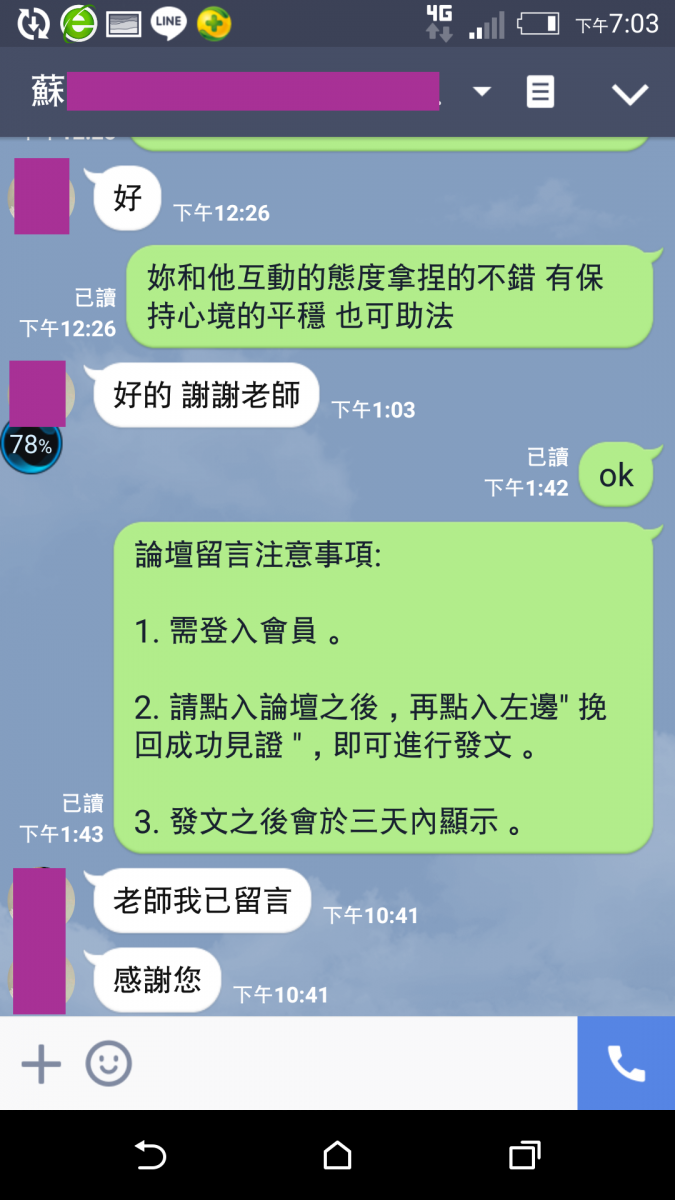675x1200 pixels.
Task: Open the 78% floating battery bubble
Action: (x=31, y=446)
